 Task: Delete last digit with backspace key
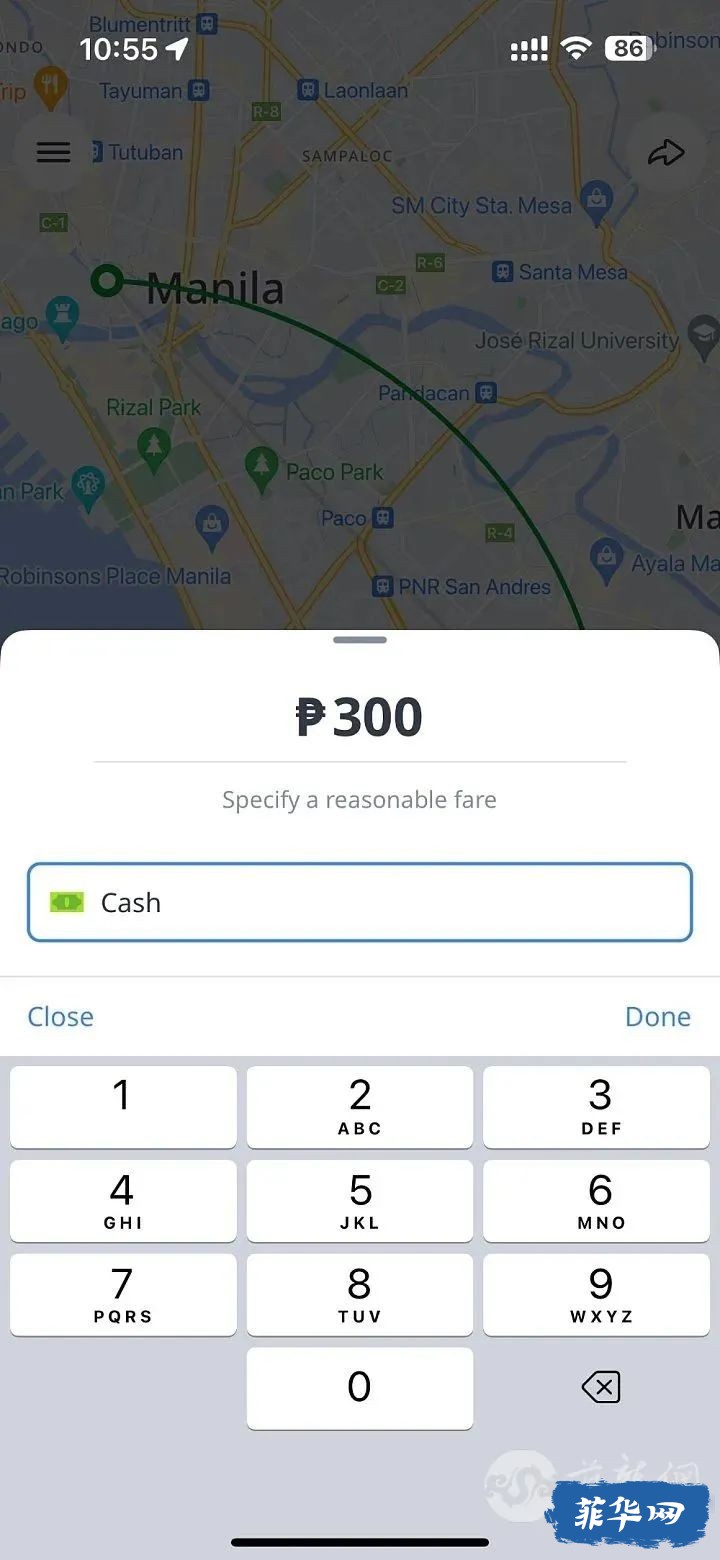pos(601,1387)
